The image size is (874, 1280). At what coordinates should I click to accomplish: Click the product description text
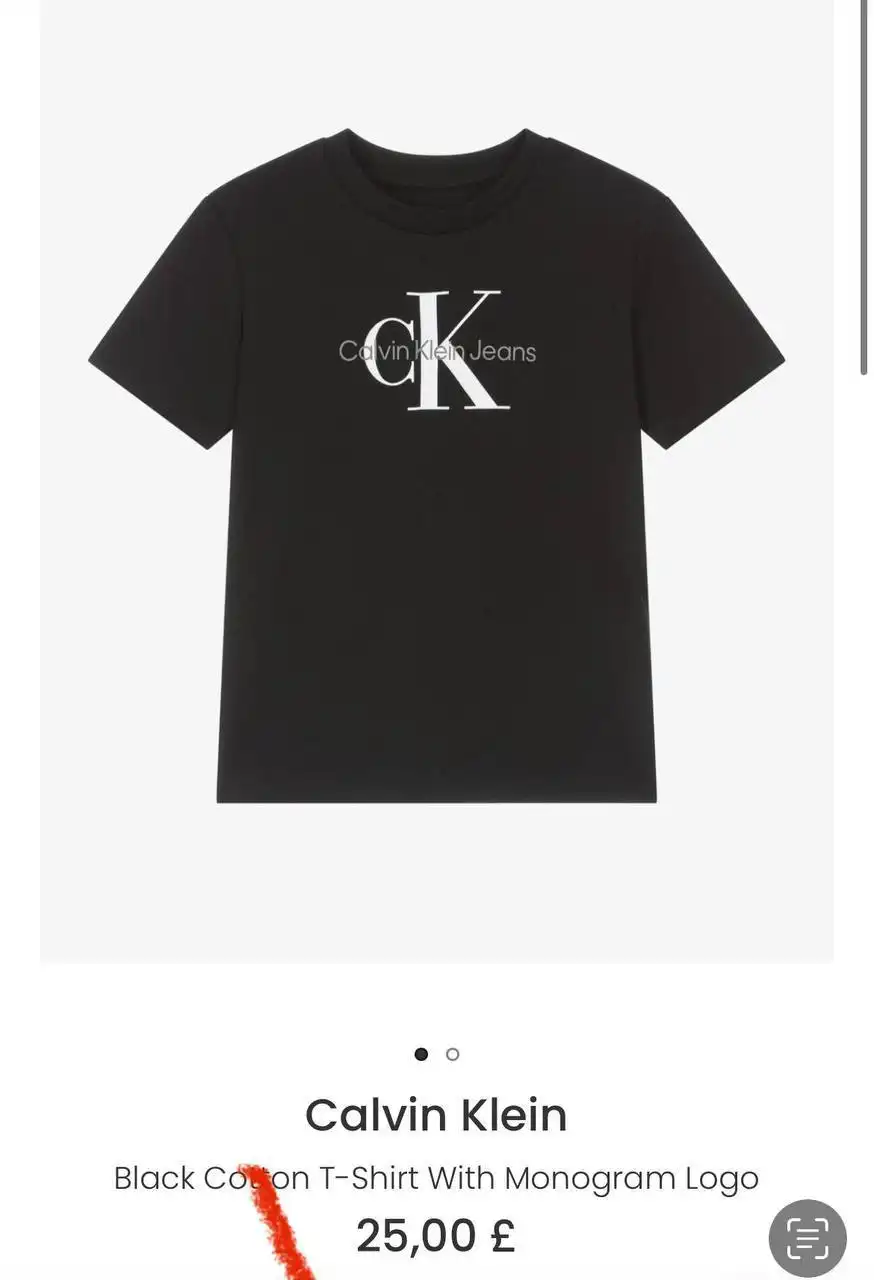click(x=437, y=1178)
